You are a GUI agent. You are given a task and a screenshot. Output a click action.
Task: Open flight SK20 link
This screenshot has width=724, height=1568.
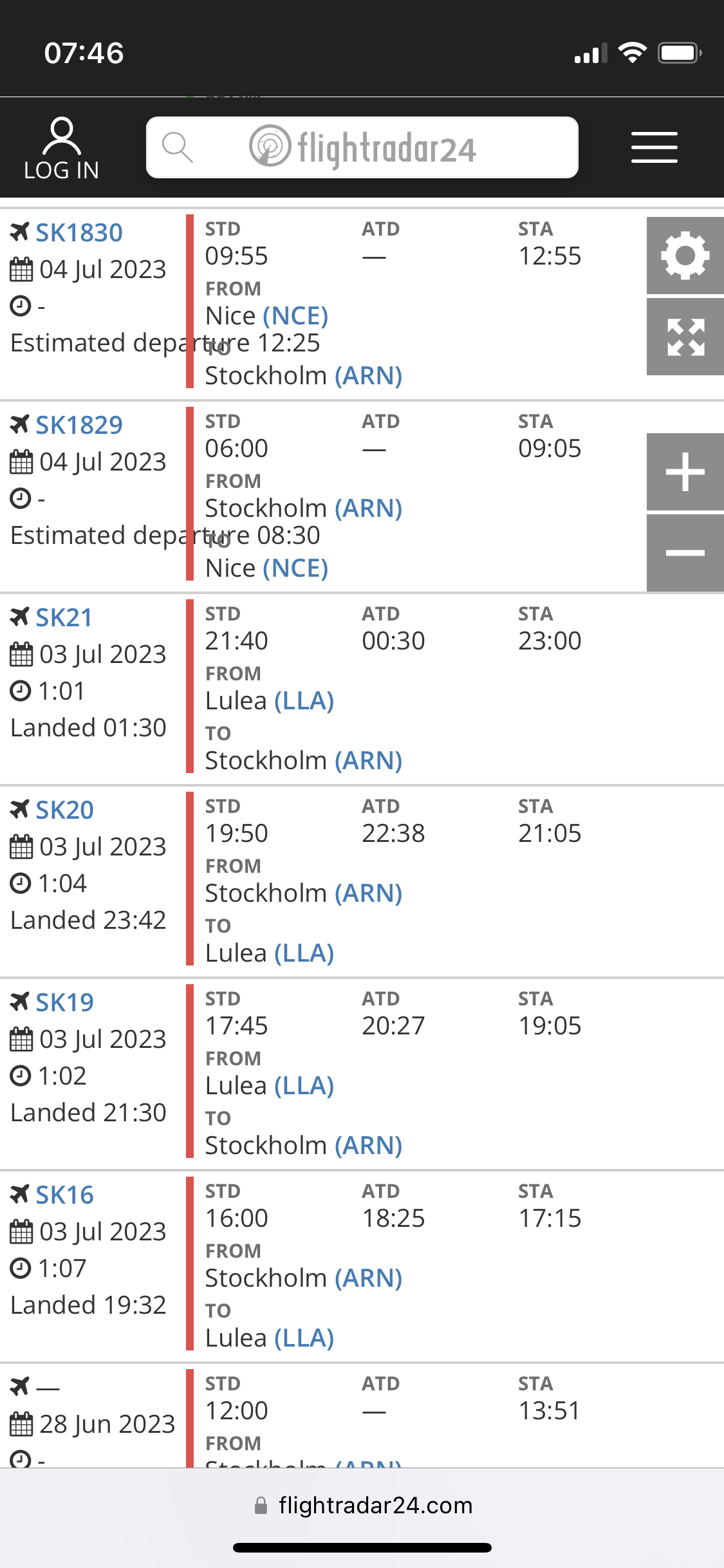(x=64, y=810)
